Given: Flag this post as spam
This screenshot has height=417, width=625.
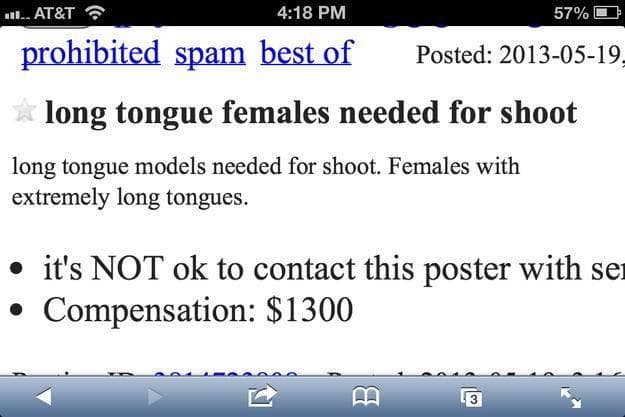Looking at the screenshot, I should [x=210, y=52].
